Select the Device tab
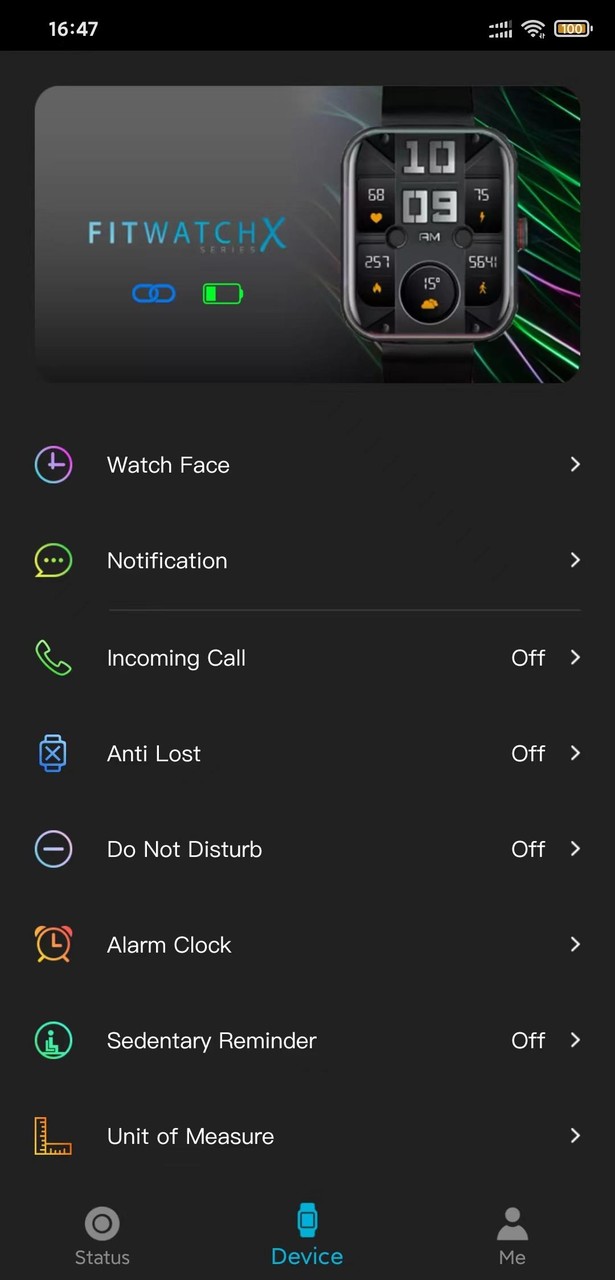 coord(307,1236)
